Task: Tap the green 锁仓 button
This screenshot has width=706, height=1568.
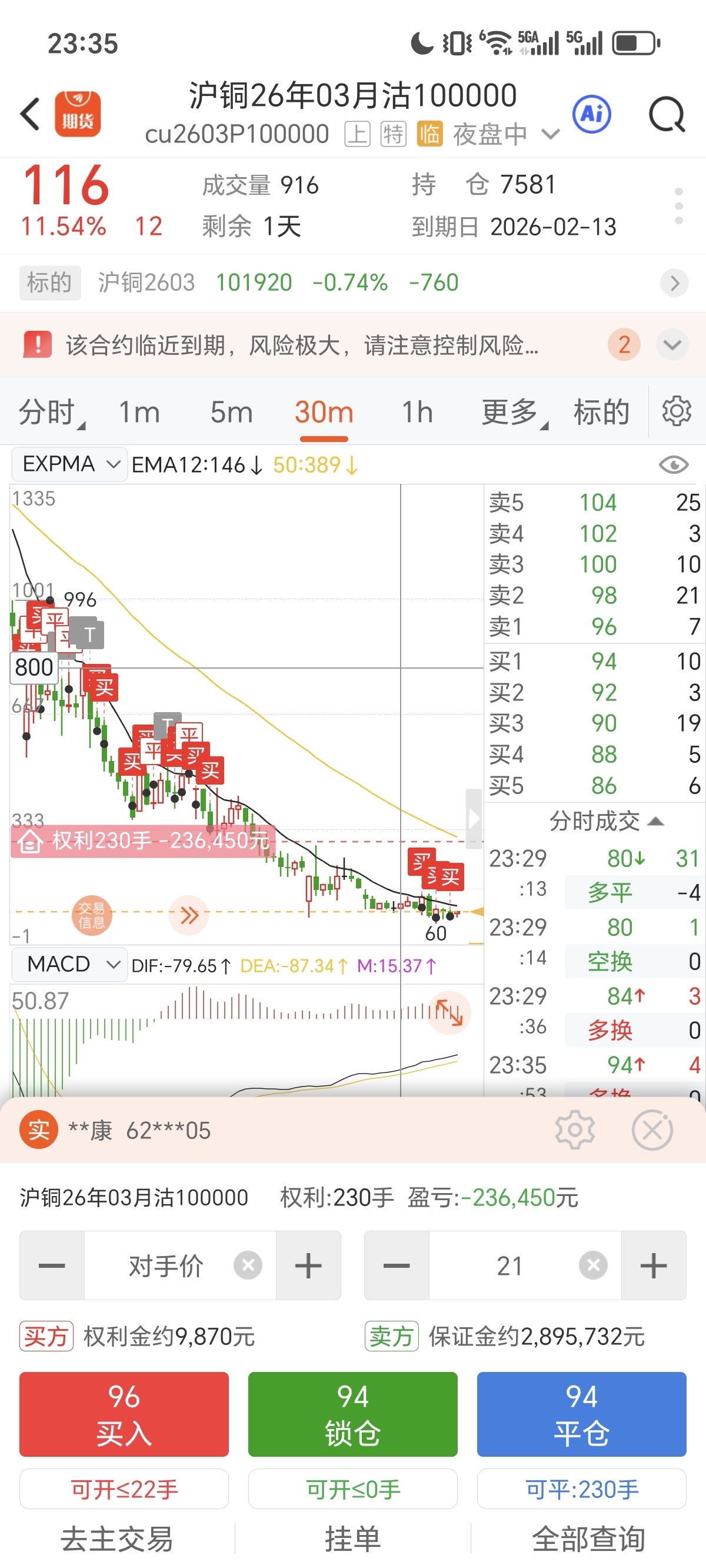Action: [x=352, y=1413]
